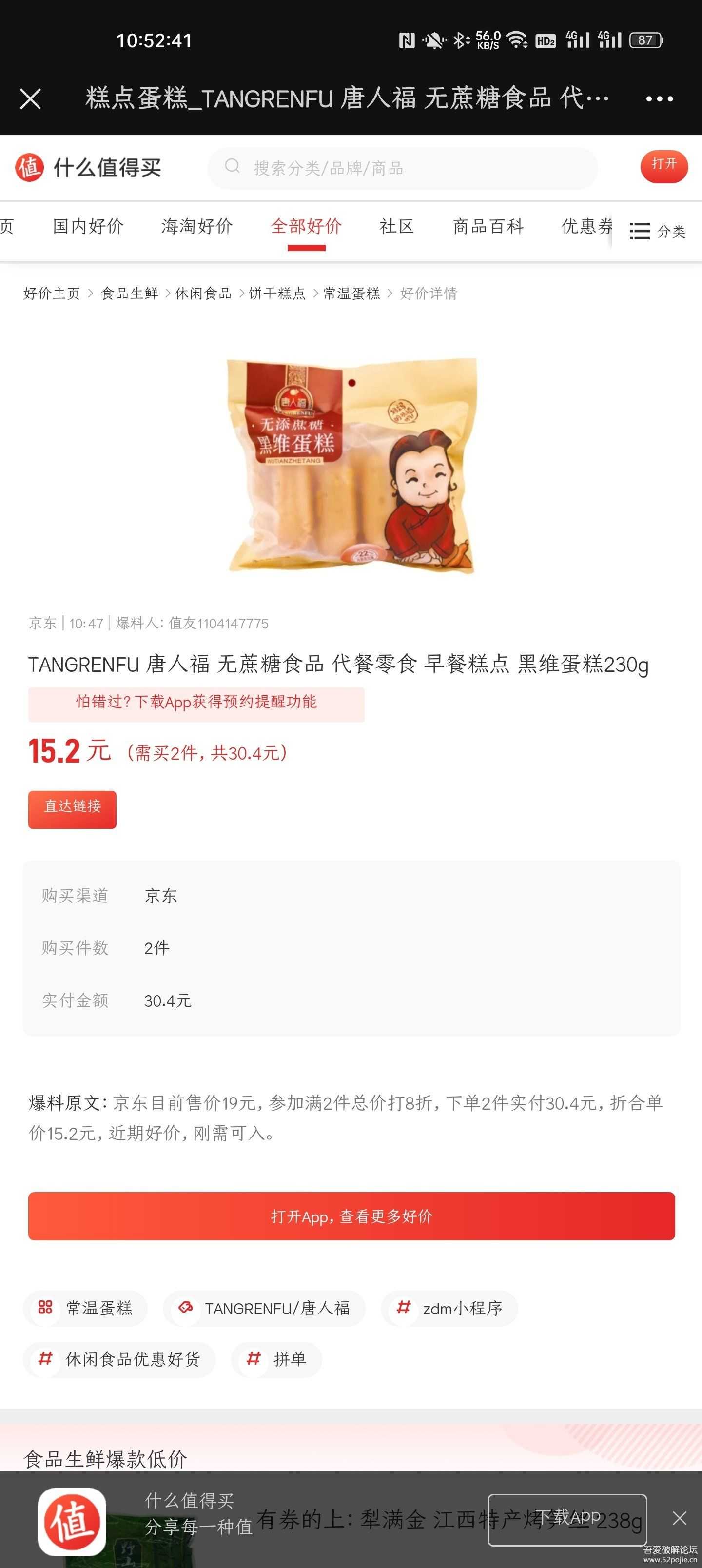Open the 分类 category menu

[658, 231]
